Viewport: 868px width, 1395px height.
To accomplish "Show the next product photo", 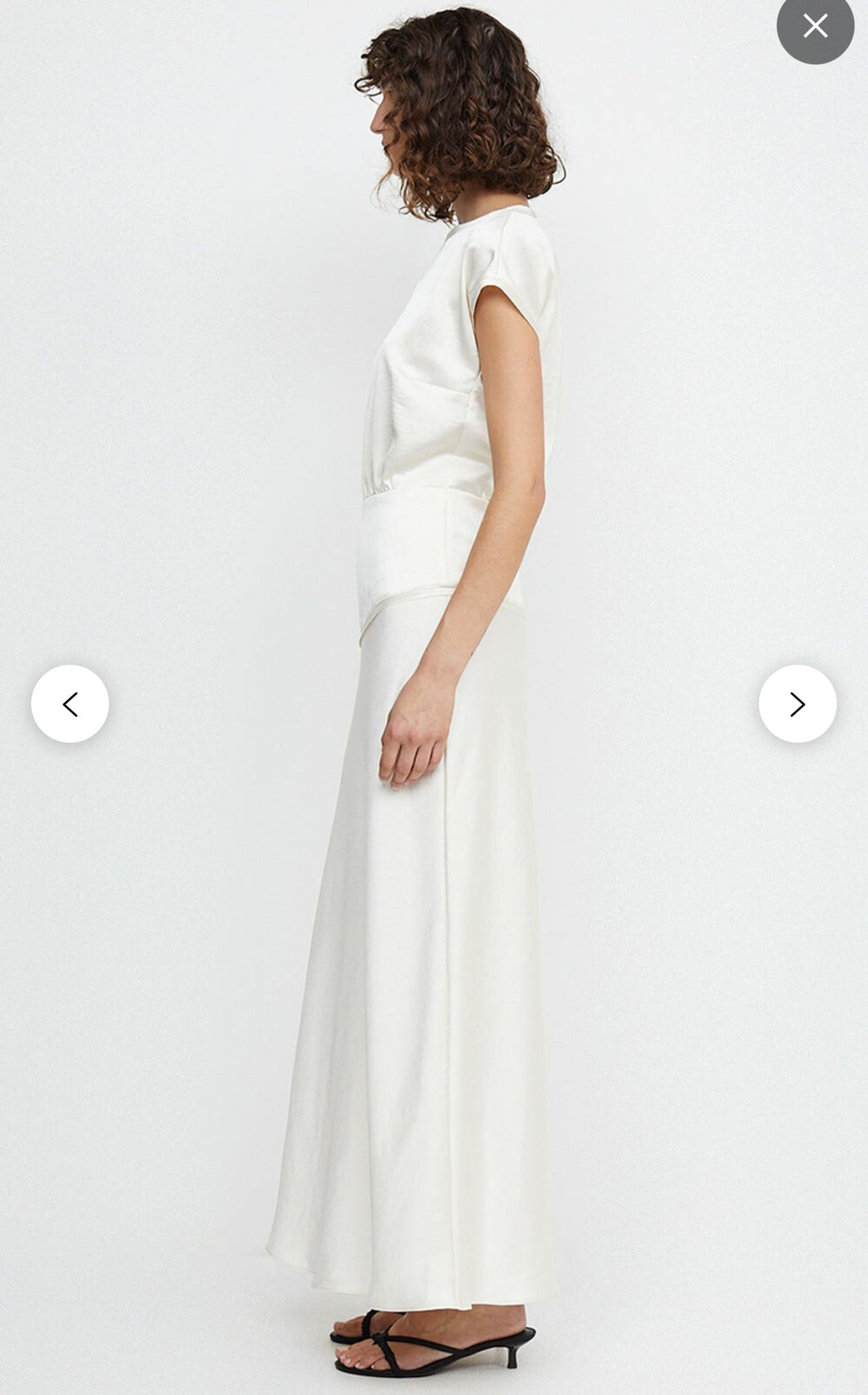I will [797, 704].
